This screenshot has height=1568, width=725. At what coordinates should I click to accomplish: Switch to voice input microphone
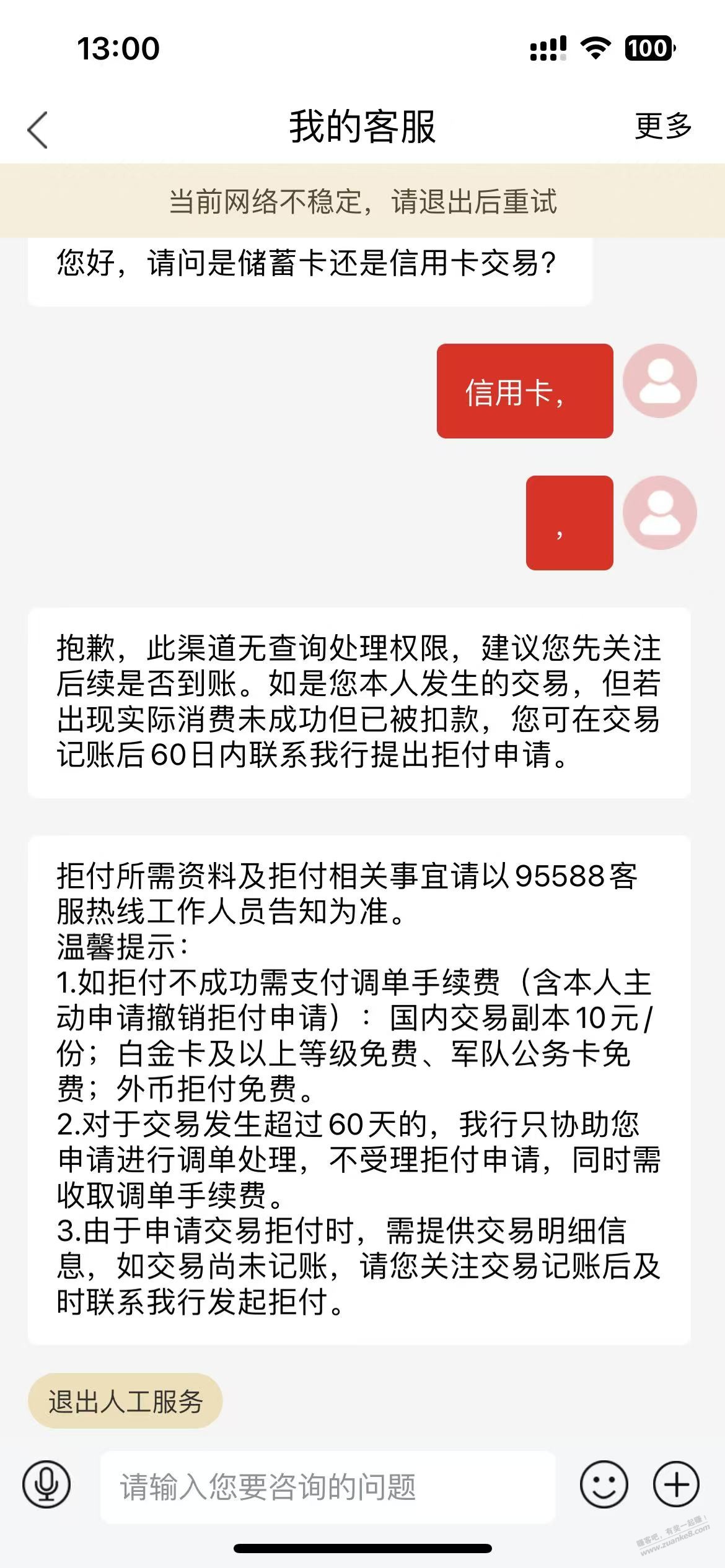coord(46,1484)
